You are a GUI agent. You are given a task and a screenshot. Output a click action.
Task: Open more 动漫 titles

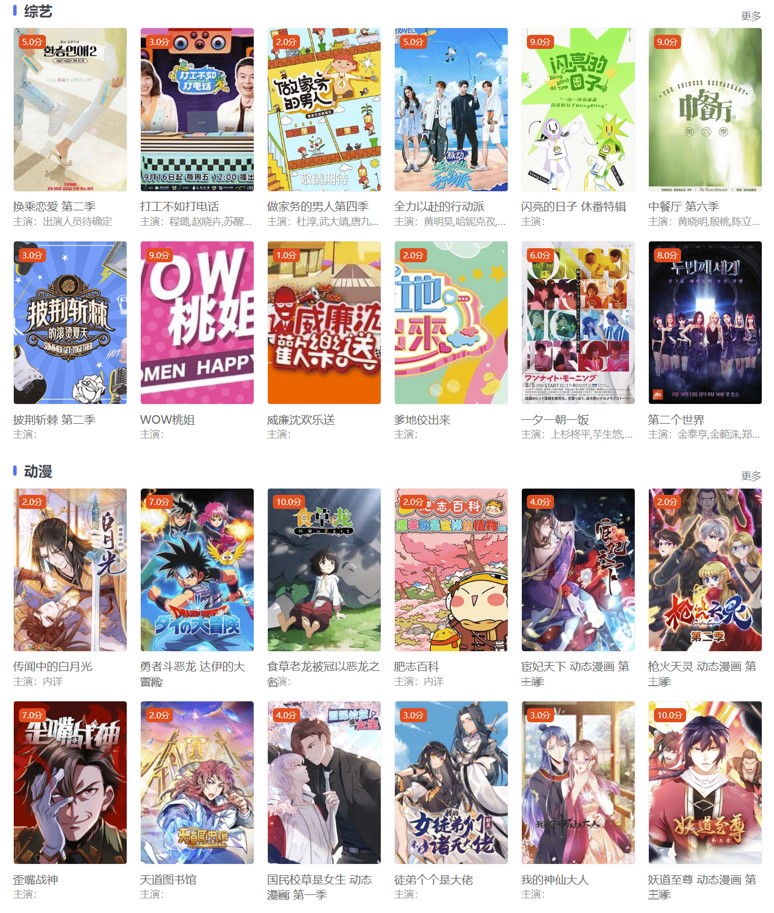pyautogui.click(x=750, y=476)
